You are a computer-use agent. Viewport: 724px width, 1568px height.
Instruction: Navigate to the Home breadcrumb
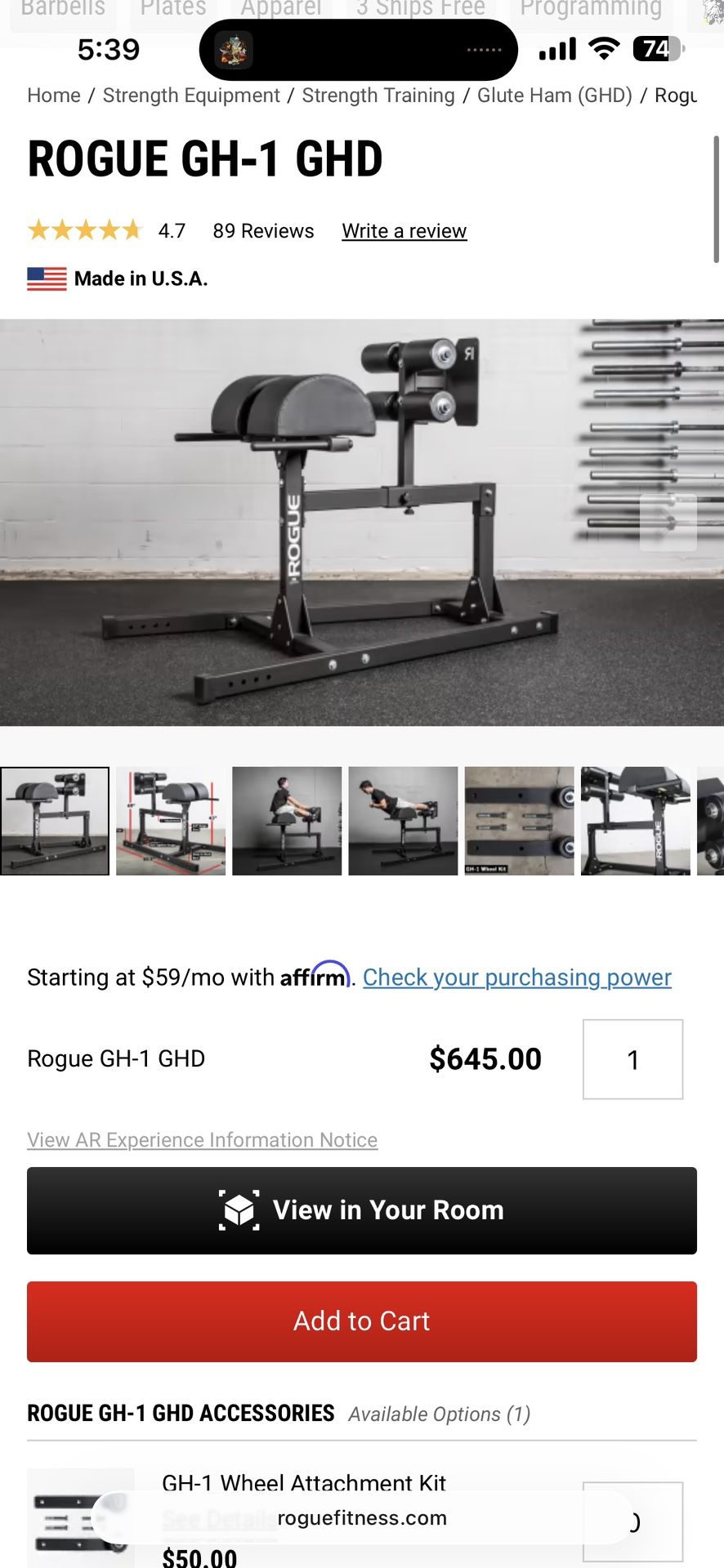pyautogui.click(x=52, y=96)
